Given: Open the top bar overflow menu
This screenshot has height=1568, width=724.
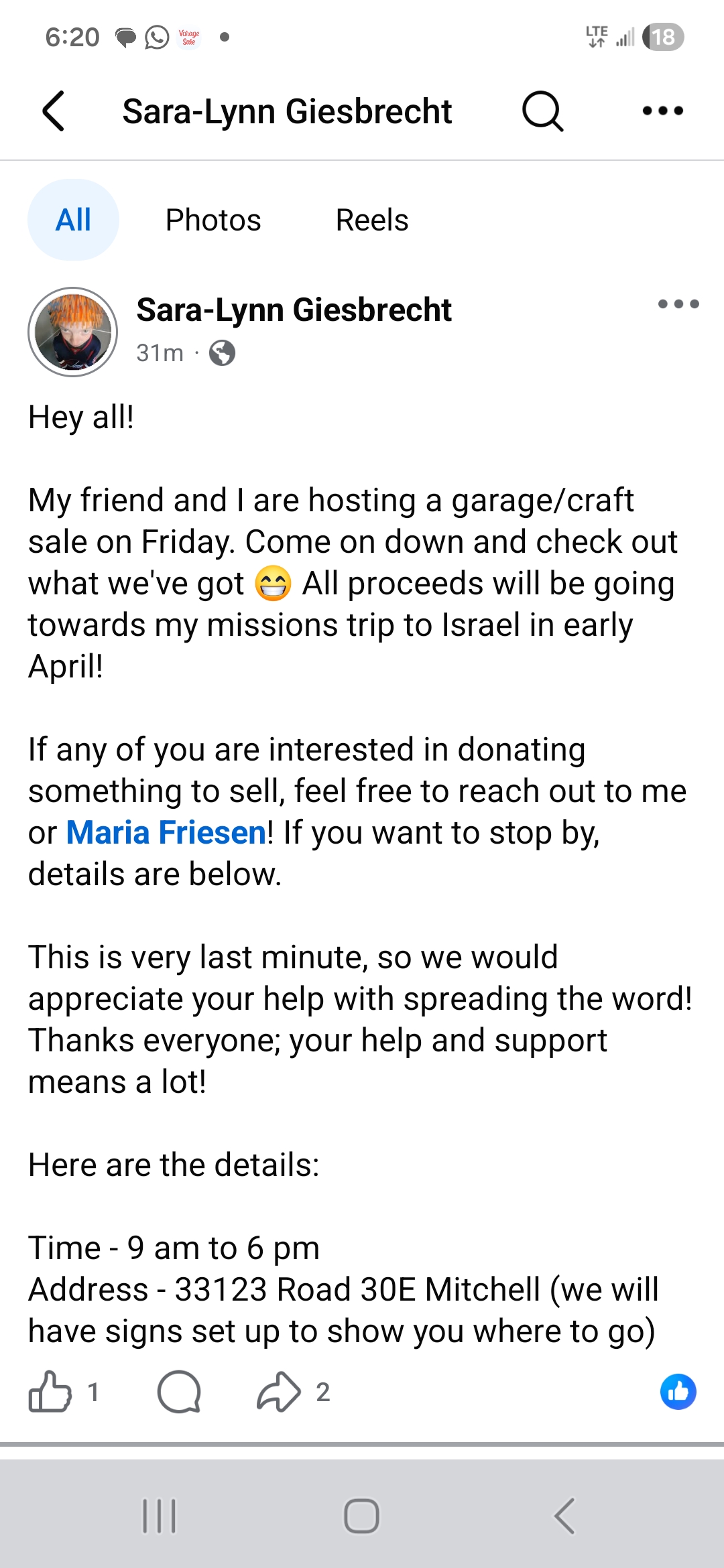Looking at the screenshot, I should pyautogui.click(x=662, y=111).
